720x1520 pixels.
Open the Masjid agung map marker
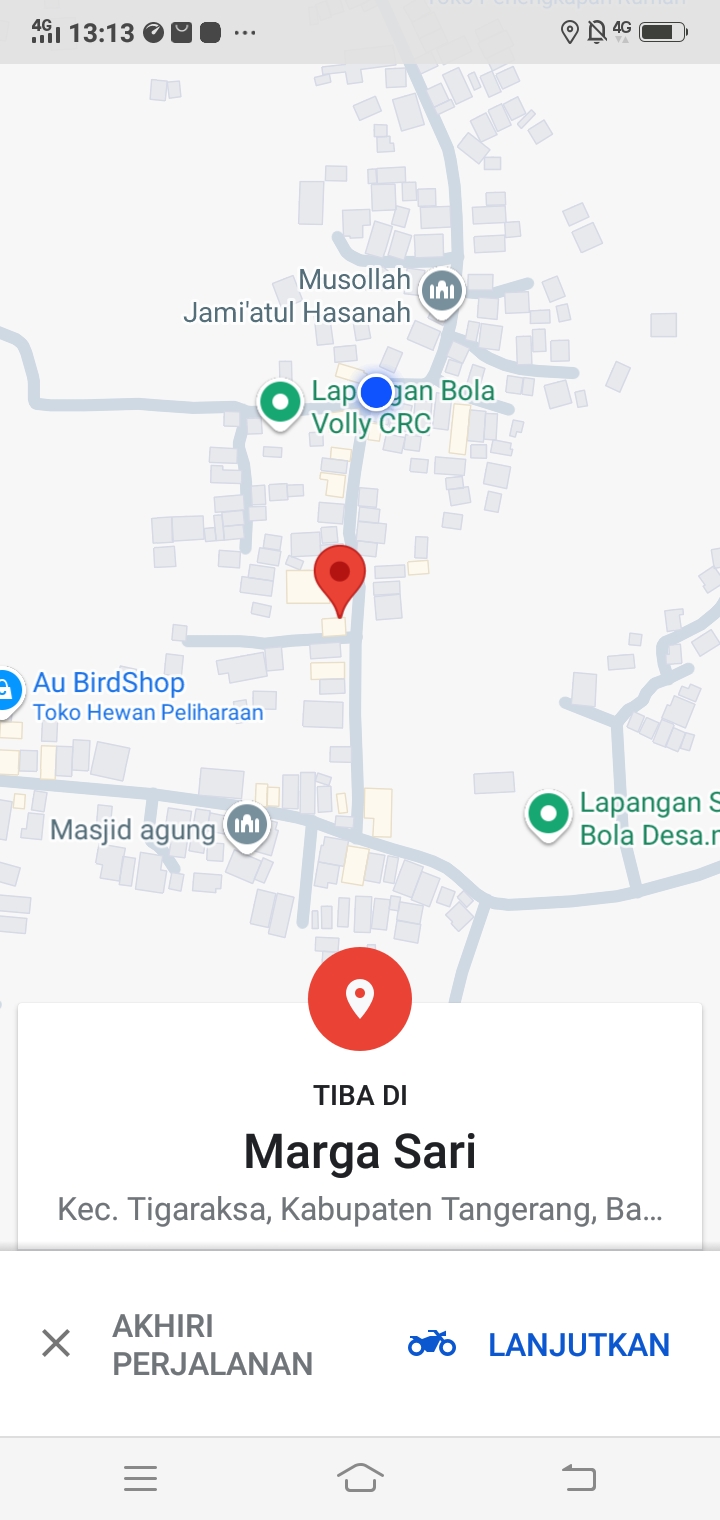pos(246,825)
